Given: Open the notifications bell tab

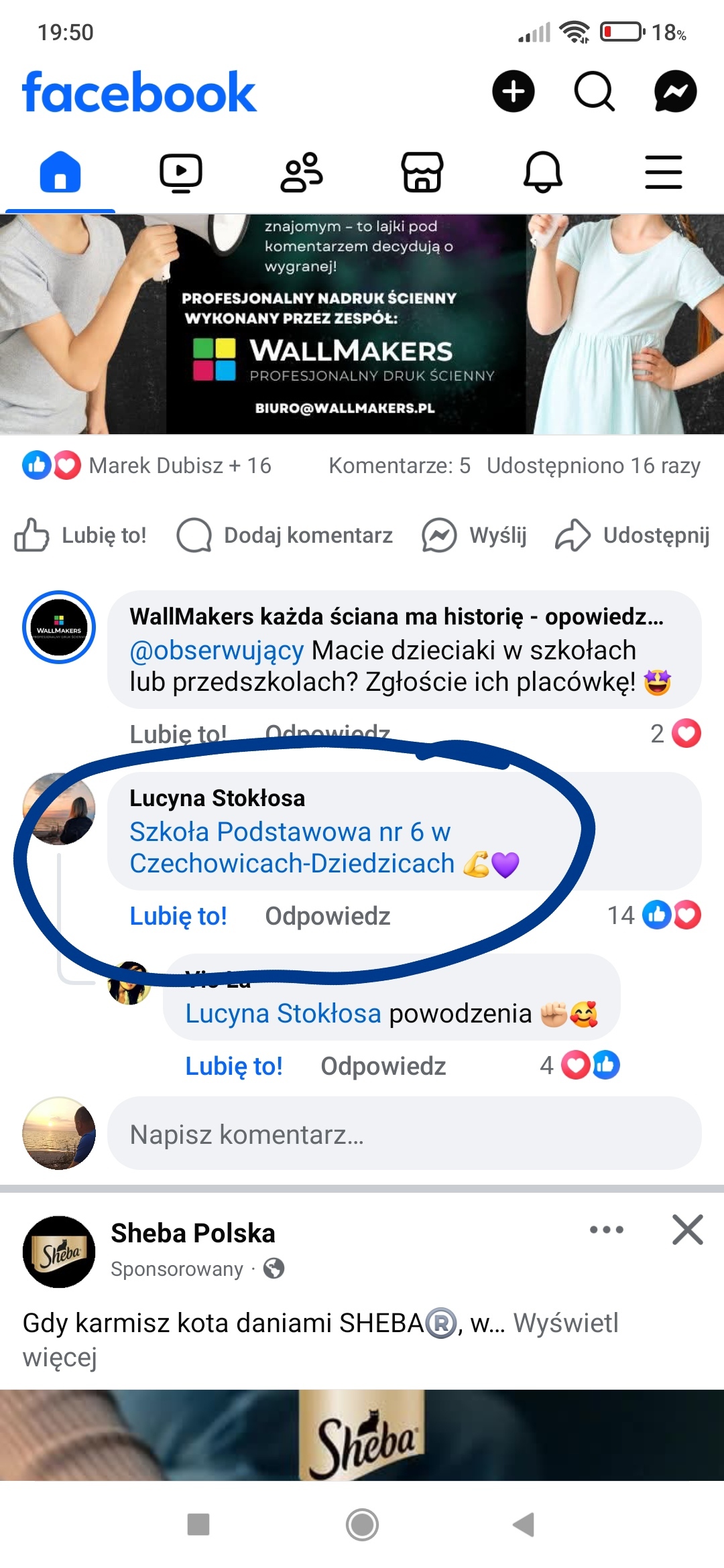Looking at the screenshot, I should point(542,173).
